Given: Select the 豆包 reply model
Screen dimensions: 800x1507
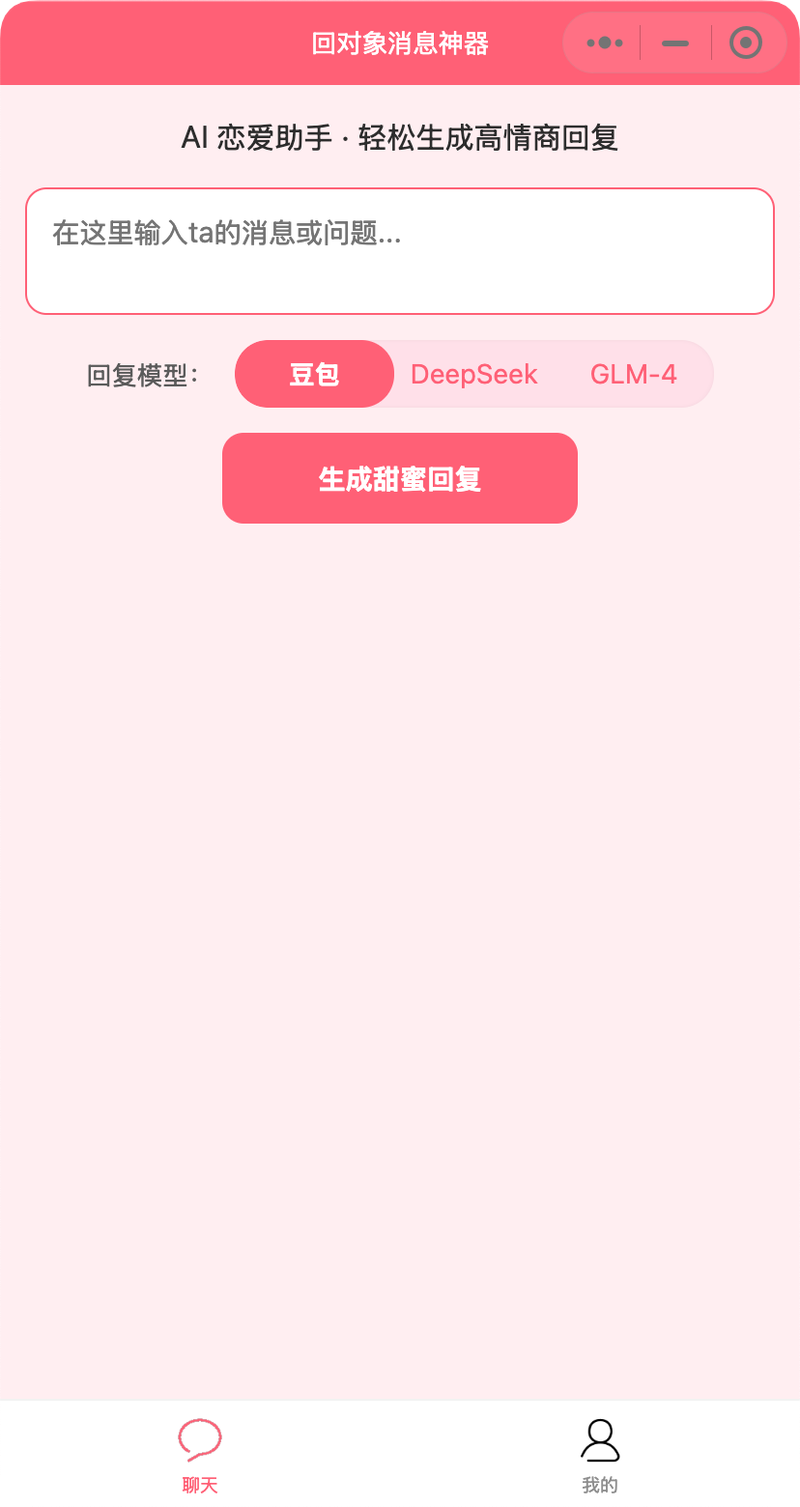Looking at the screenshot, I should [x=315, y=374].
